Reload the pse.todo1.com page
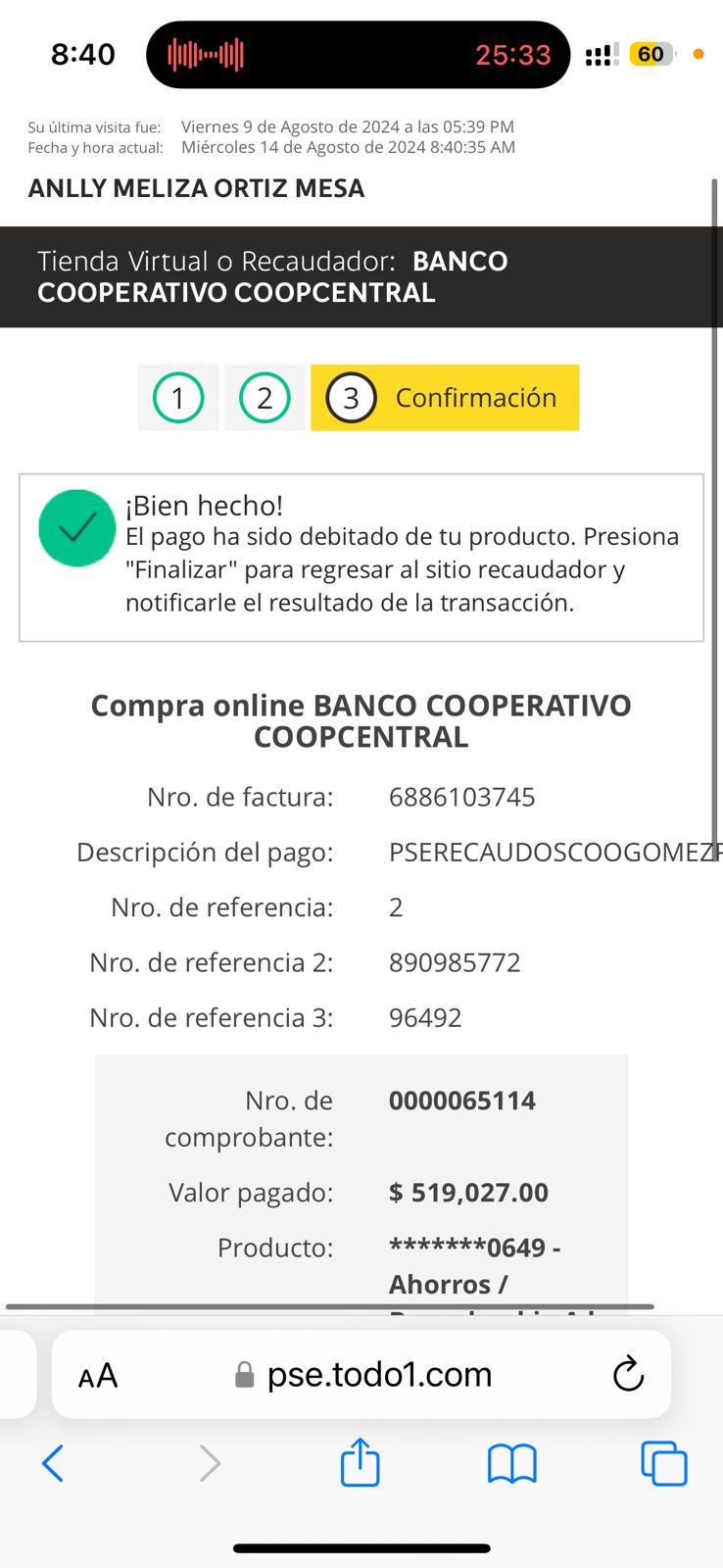 (628, 1375)
